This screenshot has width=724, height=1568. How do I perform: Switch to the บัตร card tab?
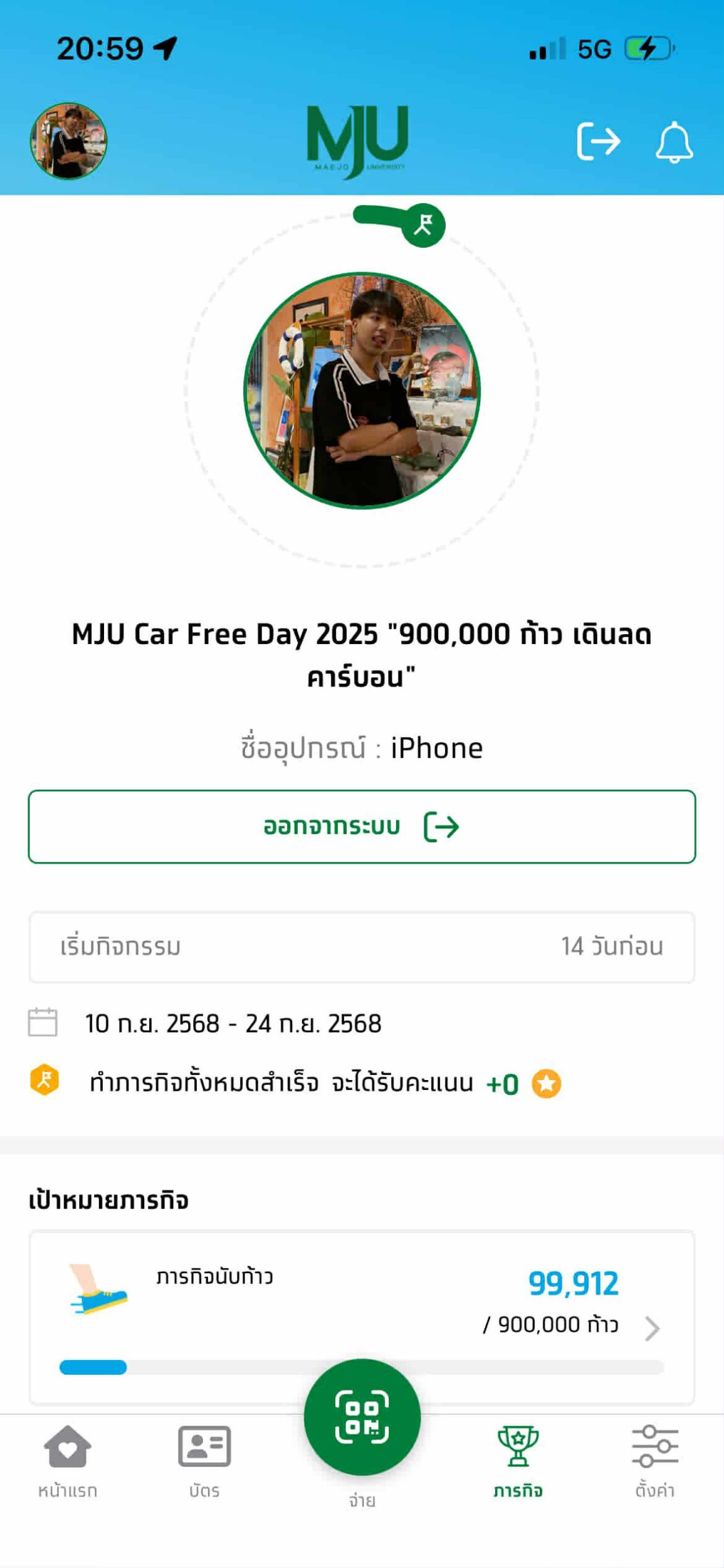point(204,1461)
